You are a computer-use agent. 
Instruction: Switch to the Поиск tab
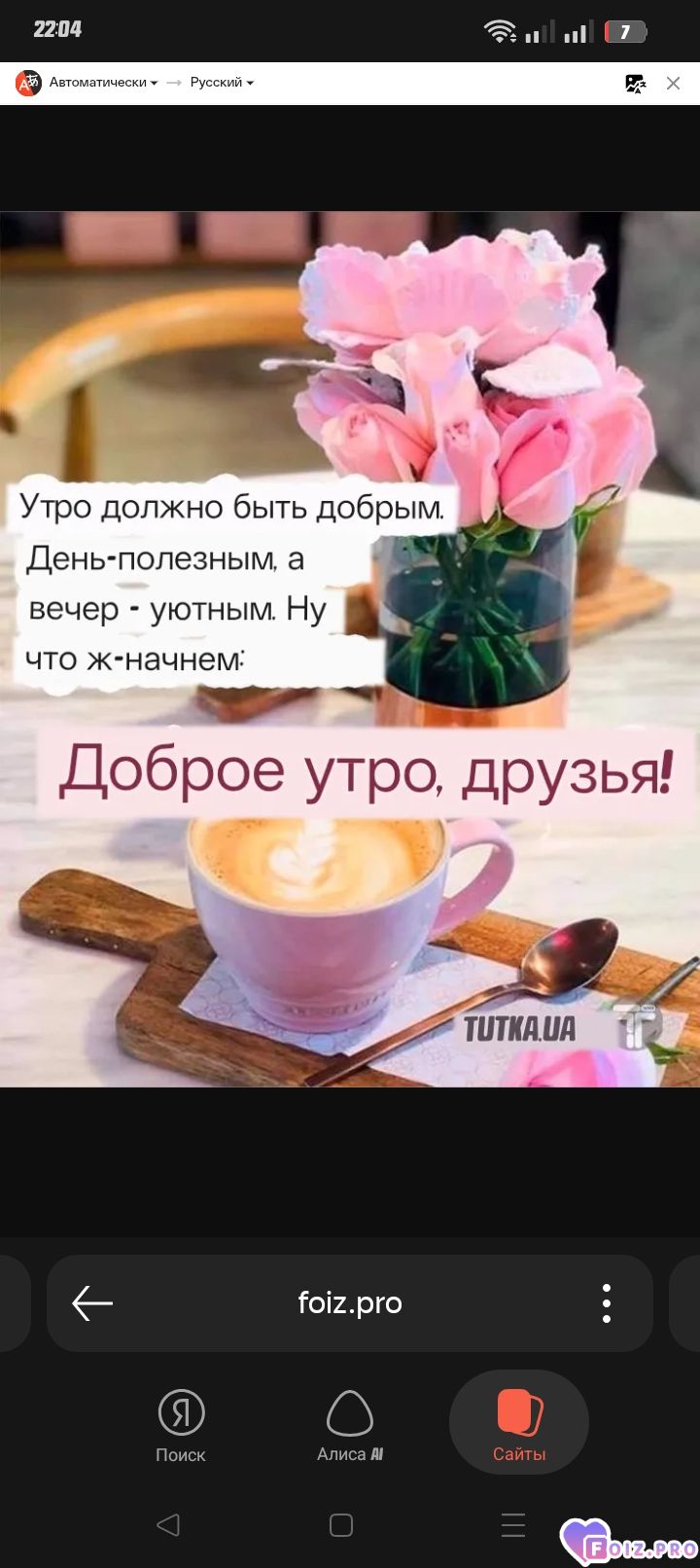181,1426
